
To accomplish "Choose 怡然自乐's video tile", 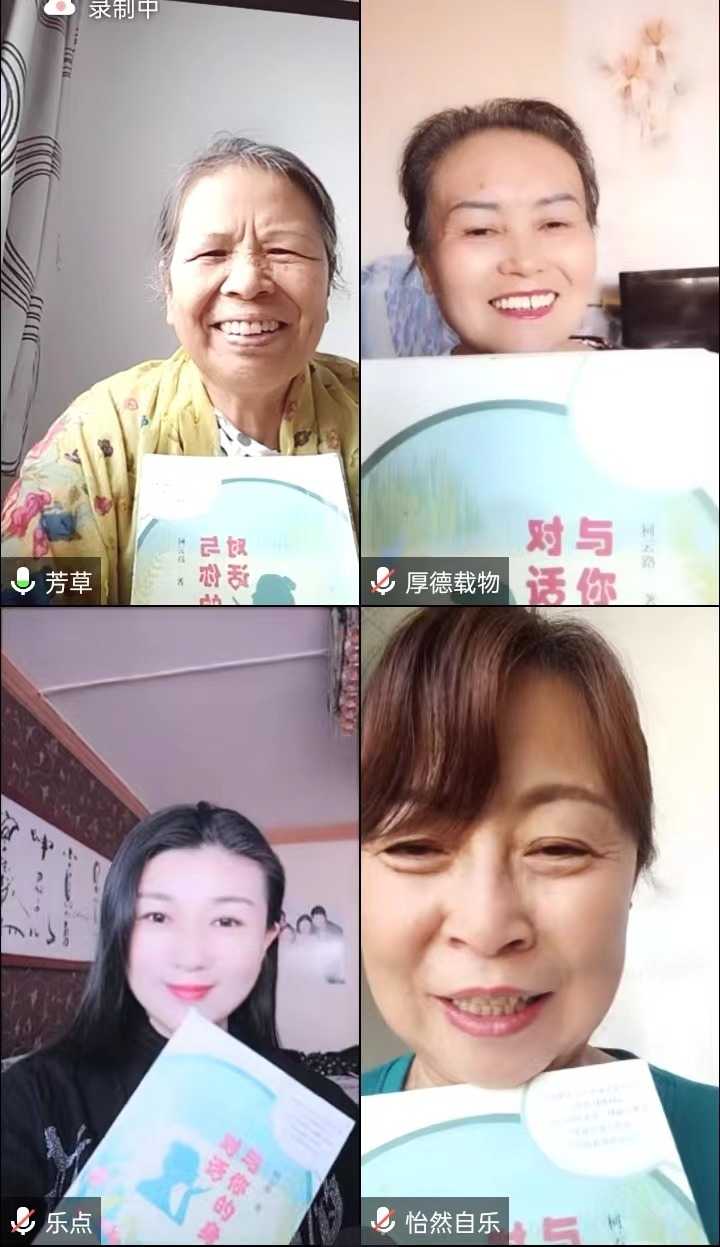I will 540,925.
